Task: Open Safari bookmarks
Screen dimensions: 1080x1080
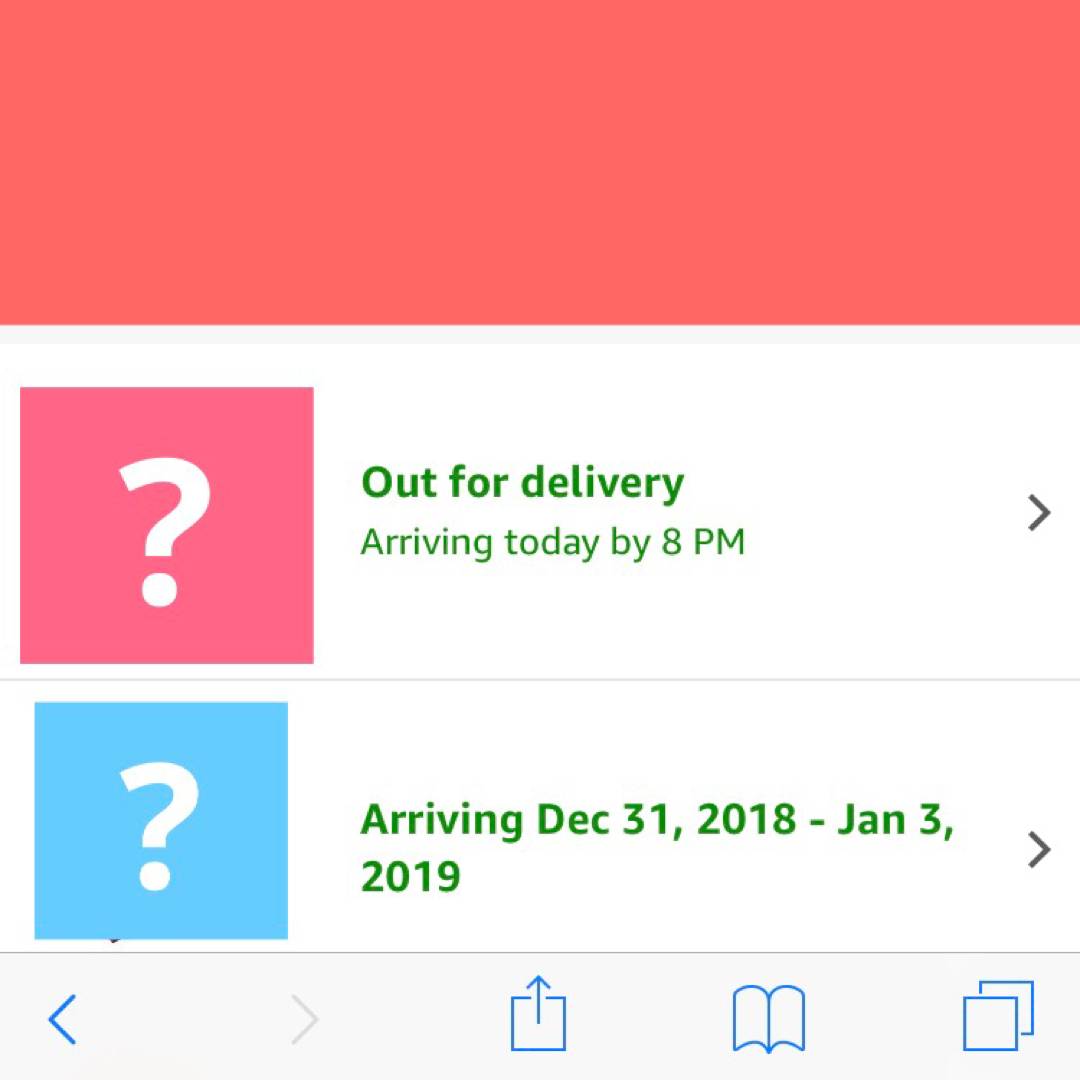Action: pos(768,1018)
